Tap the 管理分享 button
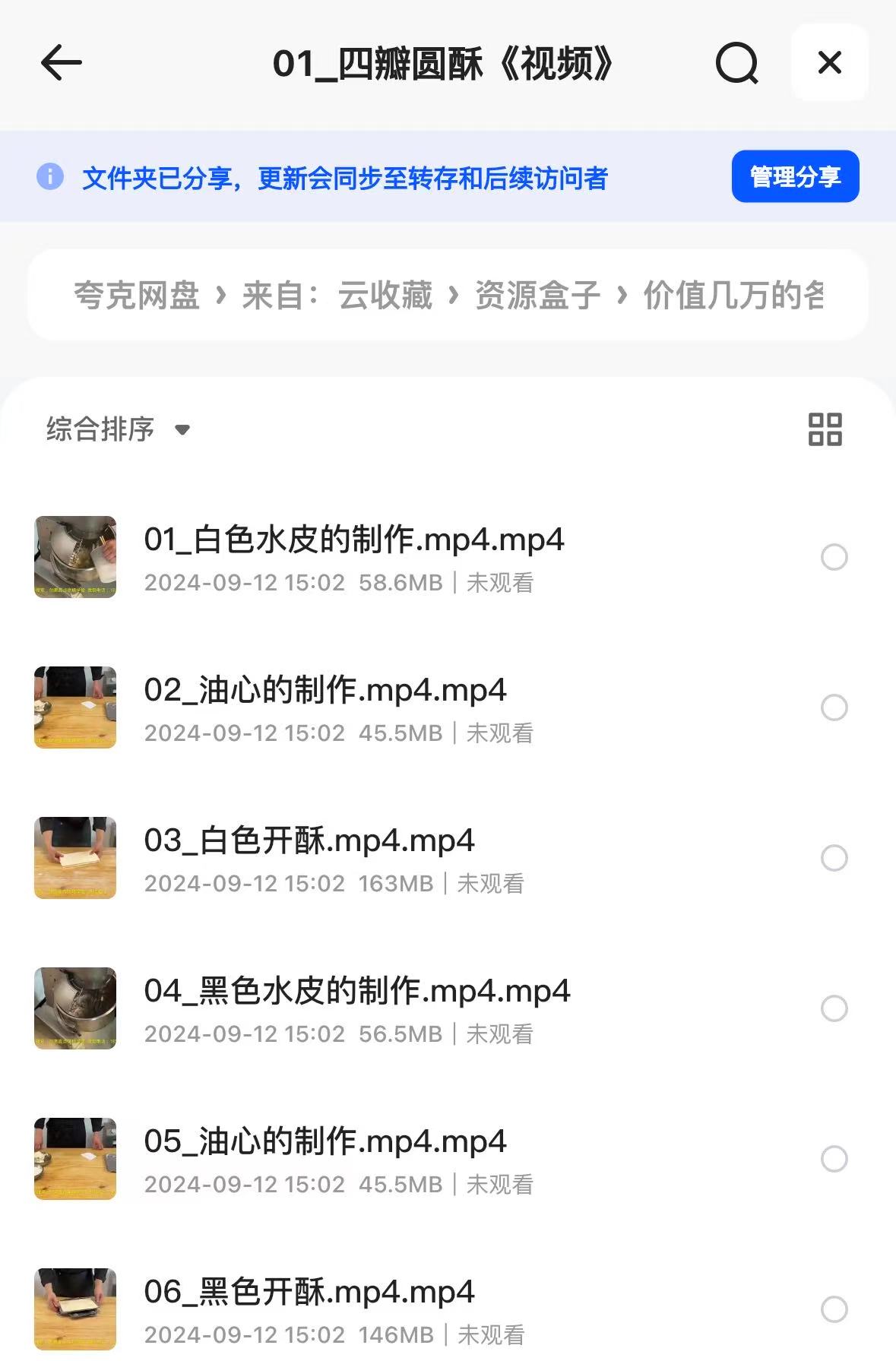Viewport: 896px width, 1361px height. (795, 177)
